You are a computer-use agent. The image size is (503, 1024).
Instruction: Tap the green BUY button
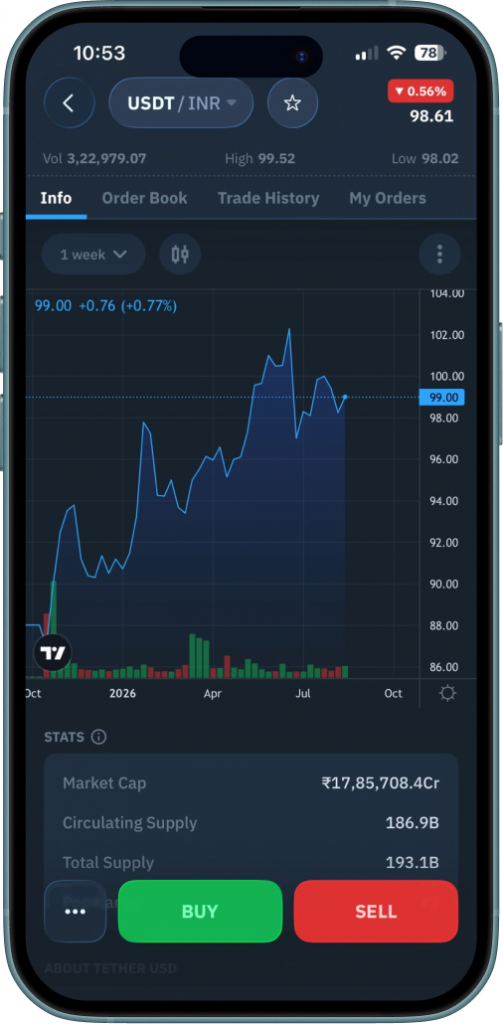point(200,911)
